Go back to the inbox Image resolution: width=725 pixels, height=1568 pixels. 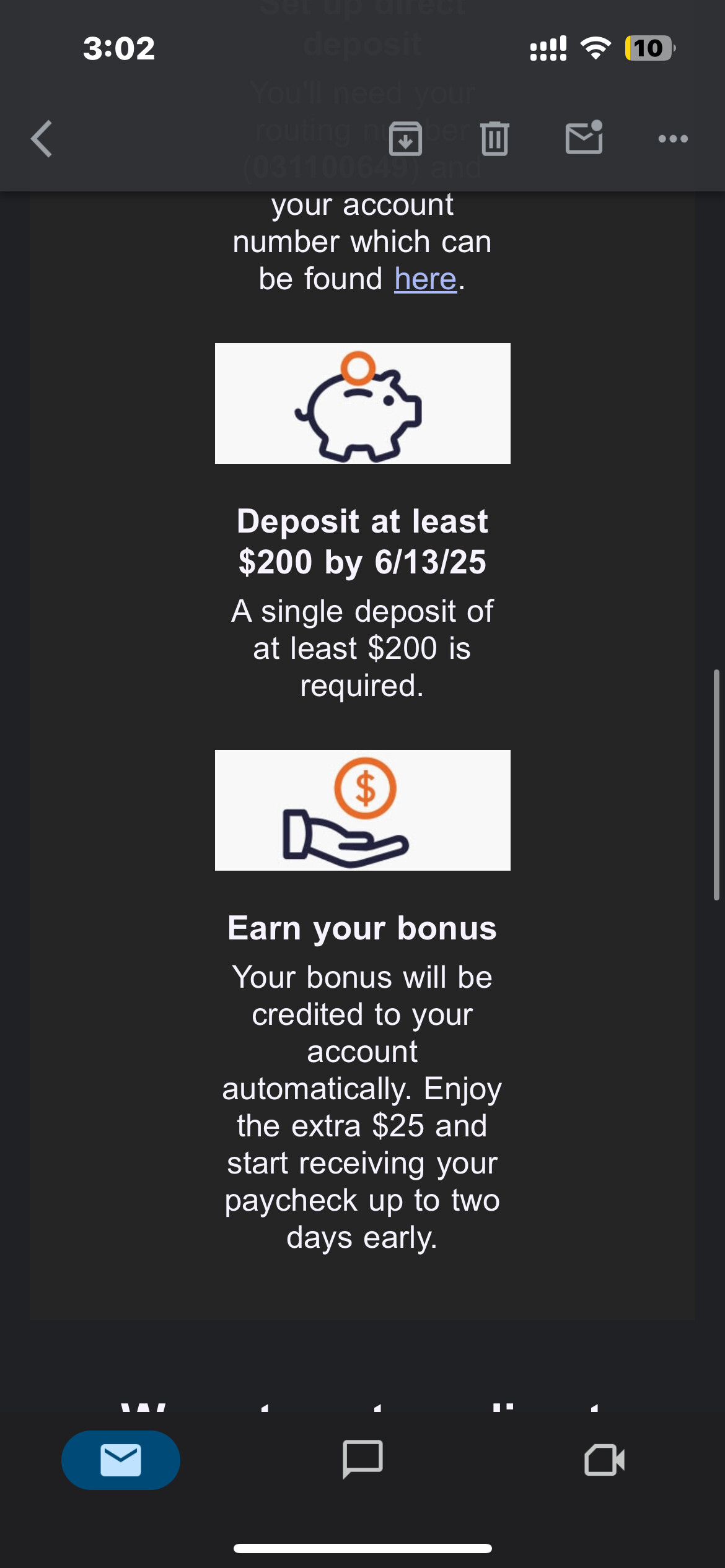42,139
